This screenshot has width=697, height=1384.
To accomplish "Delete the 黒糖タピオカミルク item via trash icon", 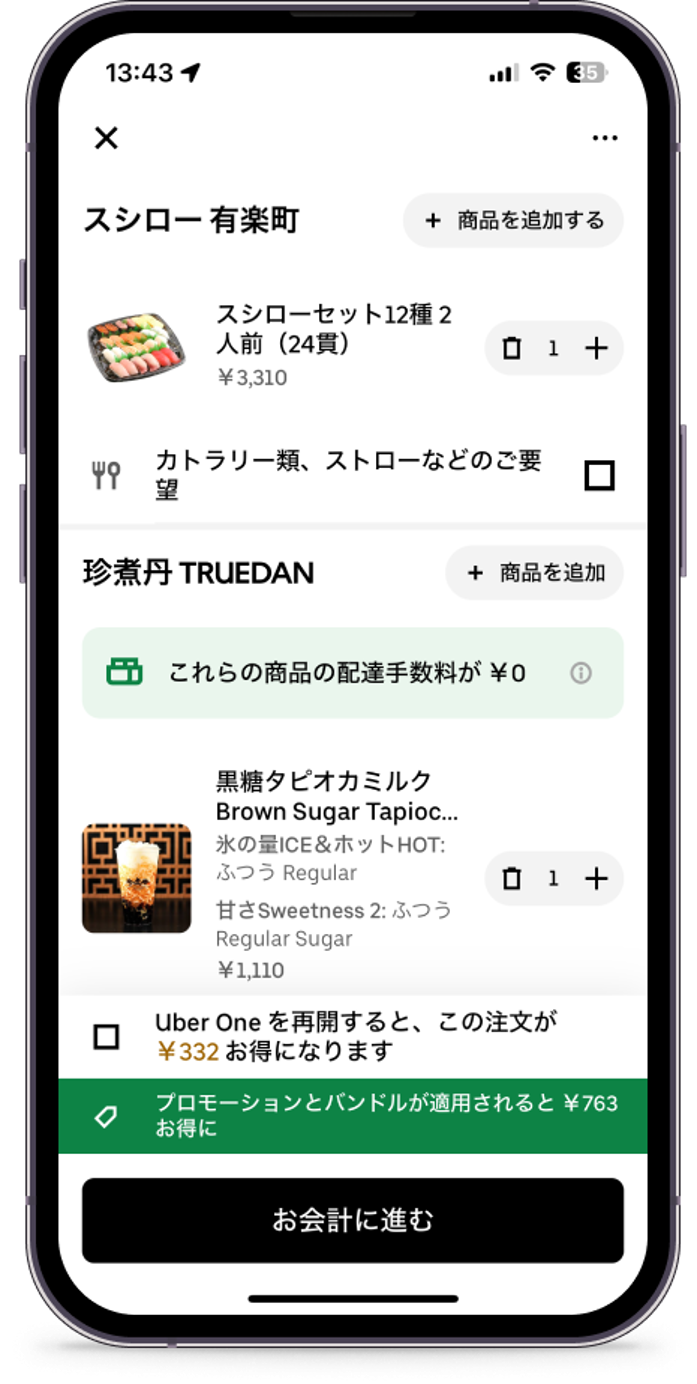I will [511, 878].
